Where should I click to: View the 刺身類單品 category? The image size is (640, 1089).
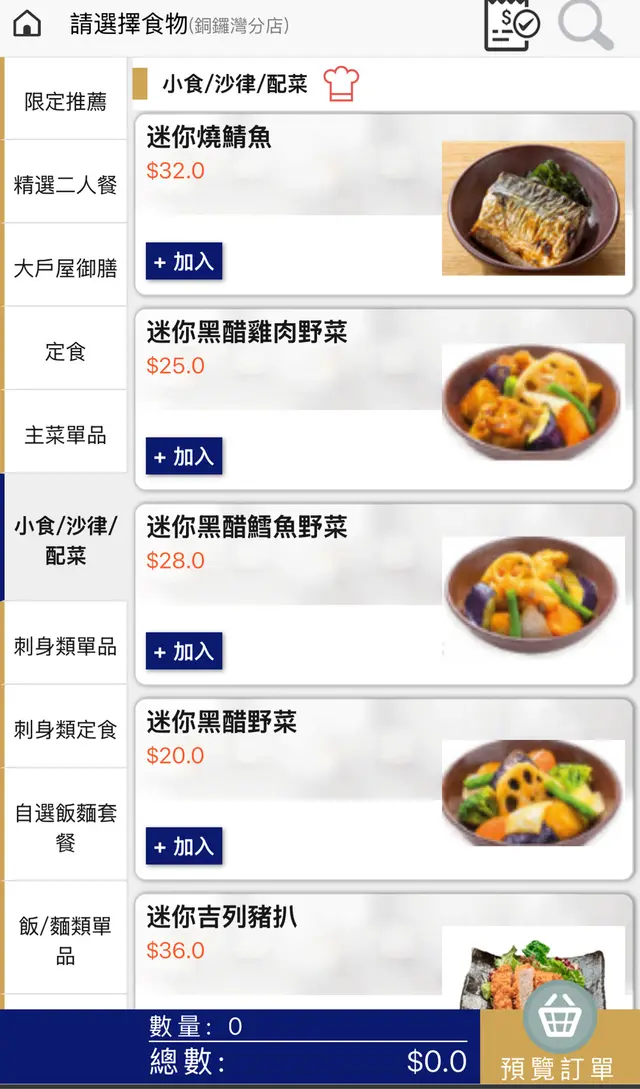coord(66,646)
